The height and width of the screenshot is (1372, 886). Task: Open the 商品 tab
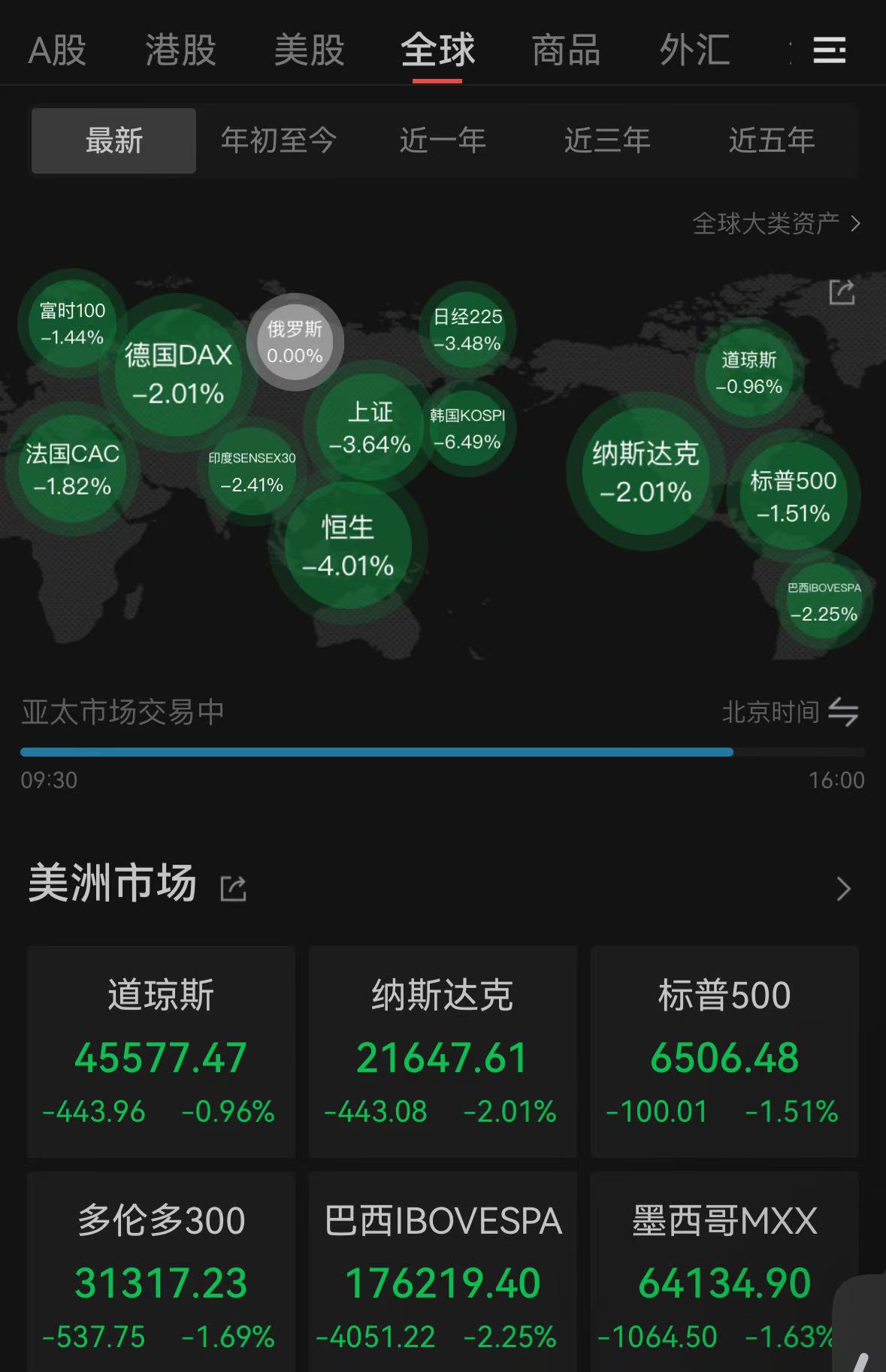click(566, 51)
